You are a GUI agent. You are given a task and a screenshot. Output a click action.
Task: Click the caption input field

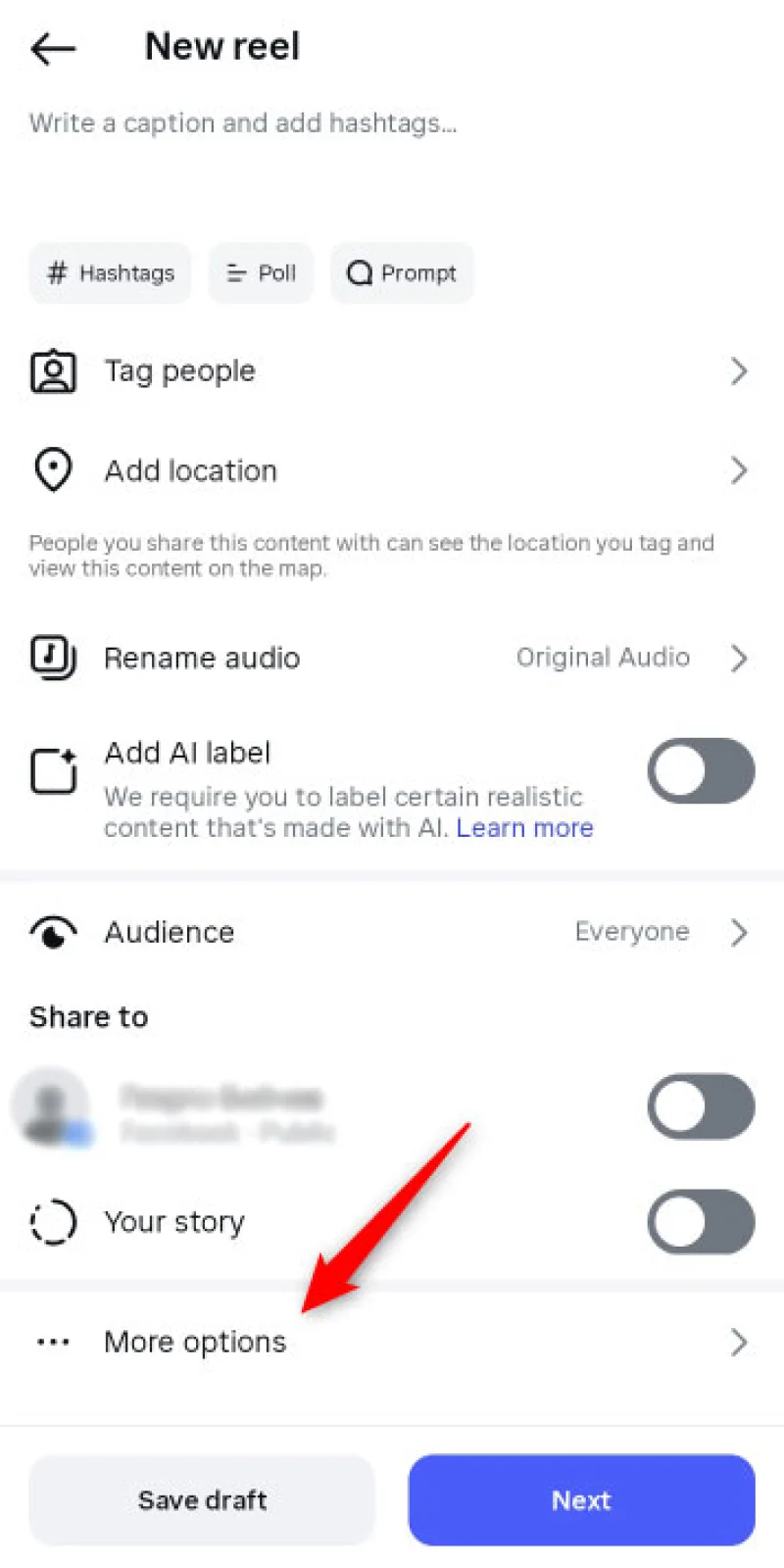pos(243,123)
